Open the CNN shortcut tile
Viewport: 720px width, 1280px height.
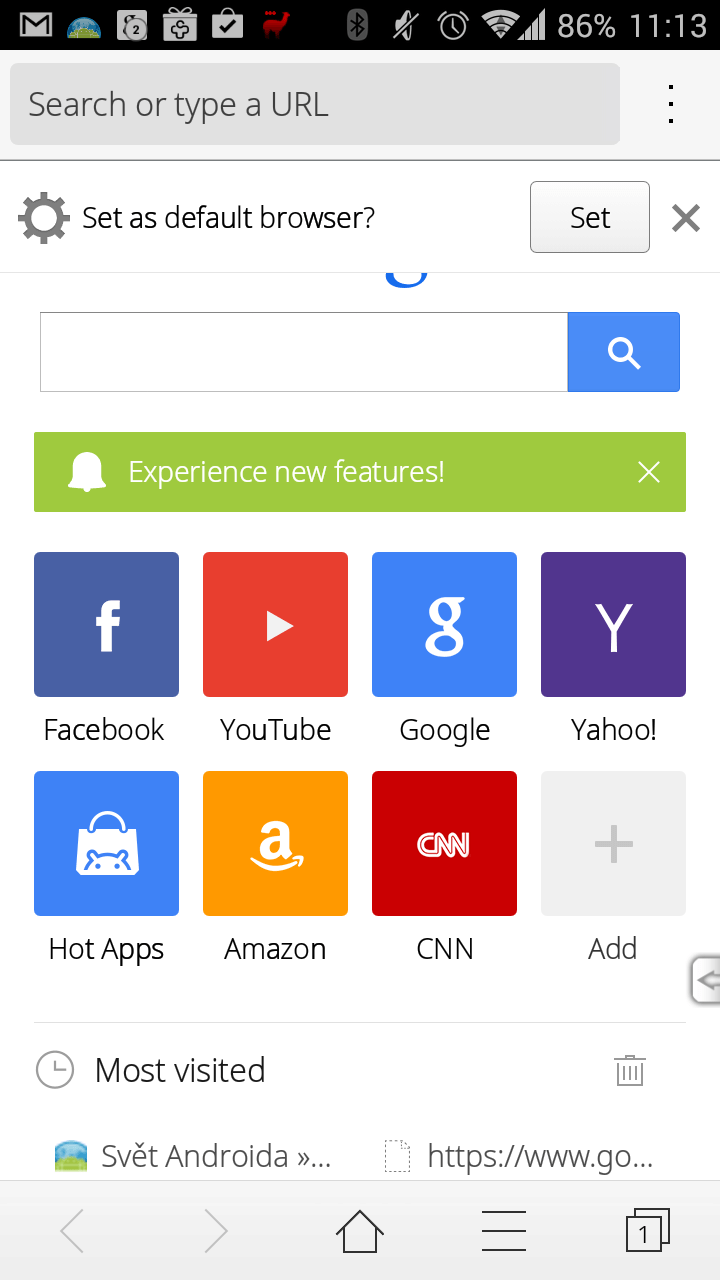pyautogui.click(x=444, y=843)
